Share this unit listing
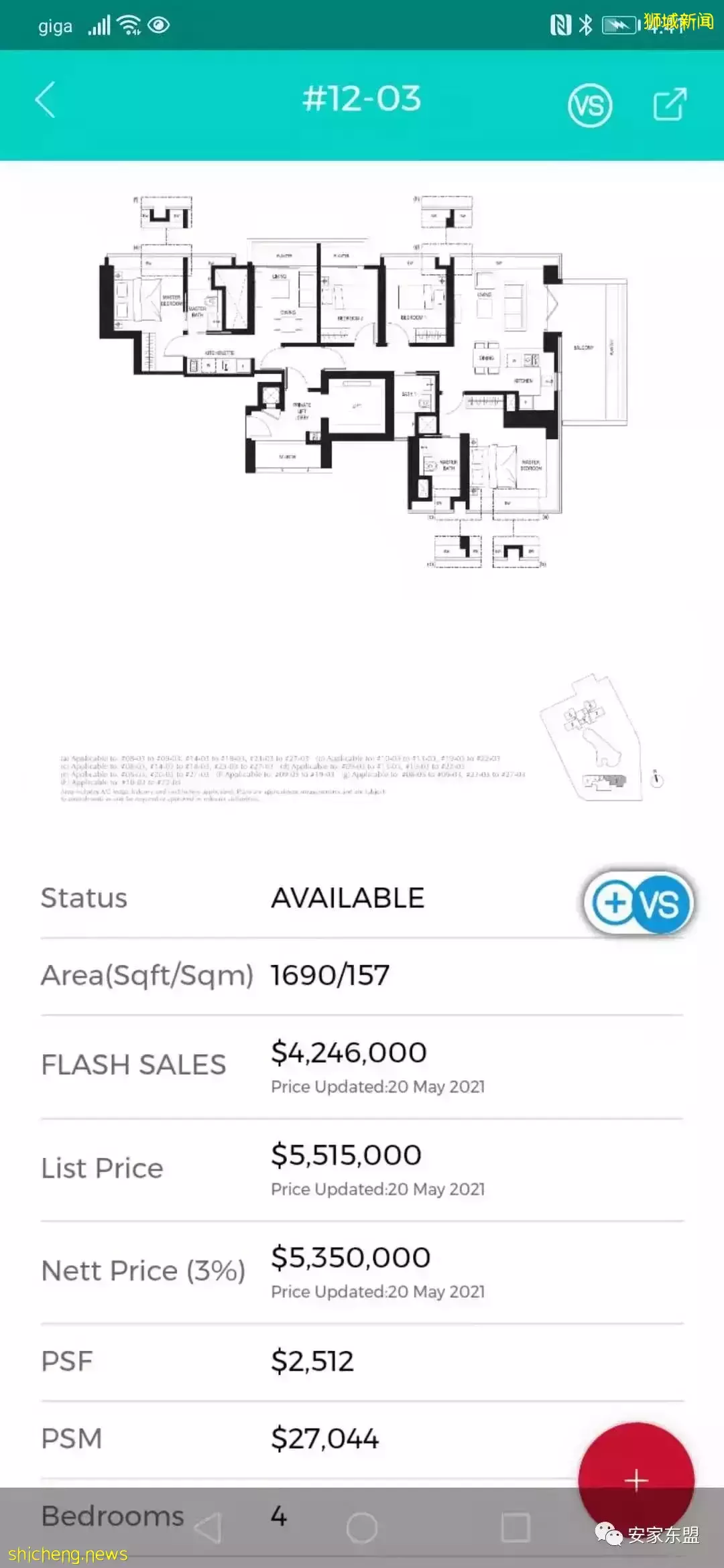The width and height of the screenshot is (724, 1568). click(670, 105)
